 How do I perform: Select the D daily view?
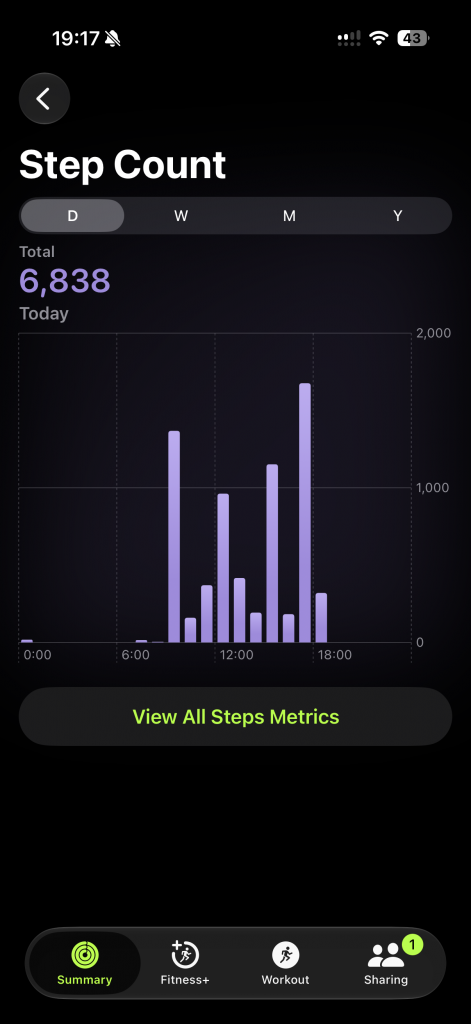point(73,216)
